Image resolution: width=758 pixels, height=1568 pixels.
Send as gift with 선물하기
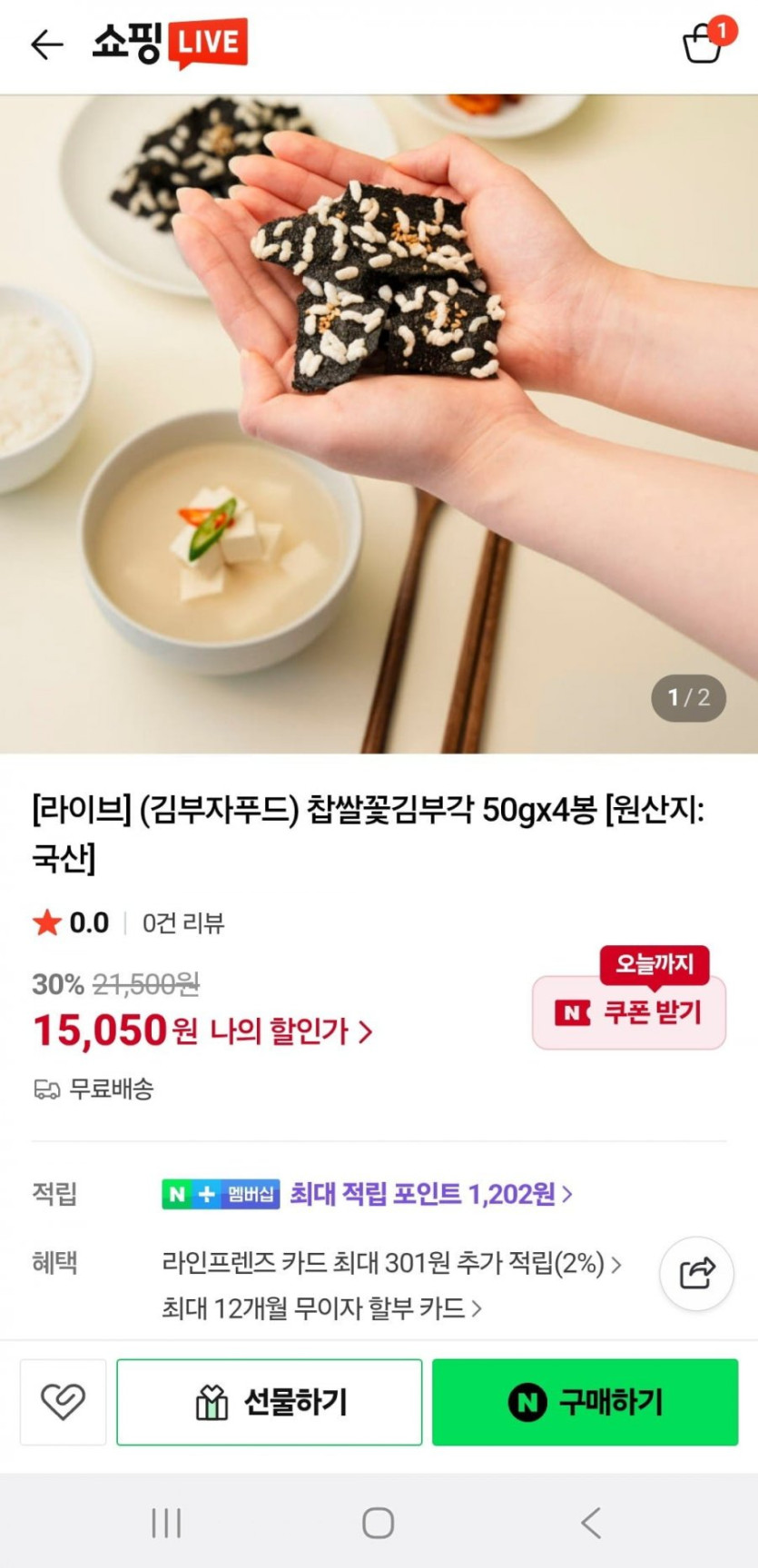tap(270, 1402)
